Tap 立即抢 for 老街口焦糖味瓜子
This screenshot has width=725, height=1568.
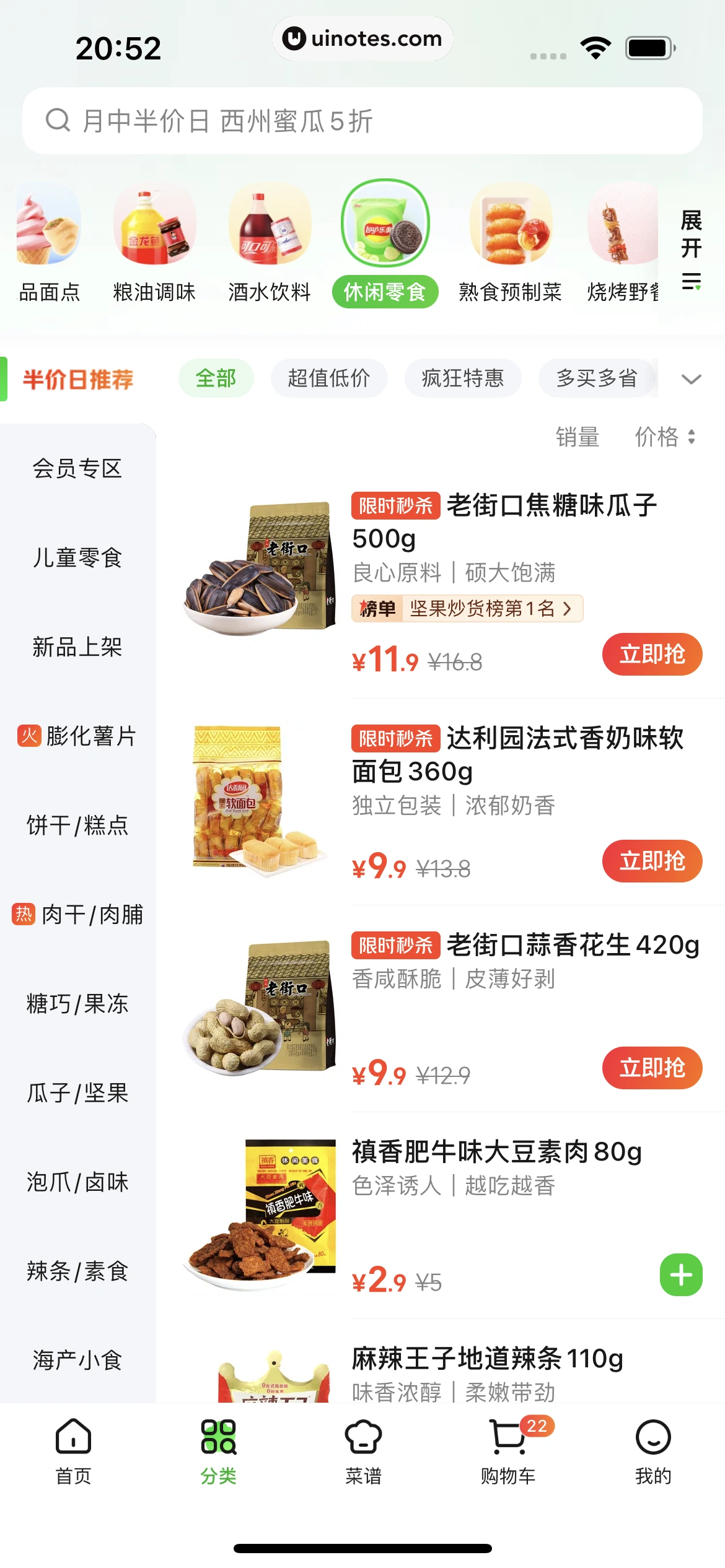coord(652,654)
